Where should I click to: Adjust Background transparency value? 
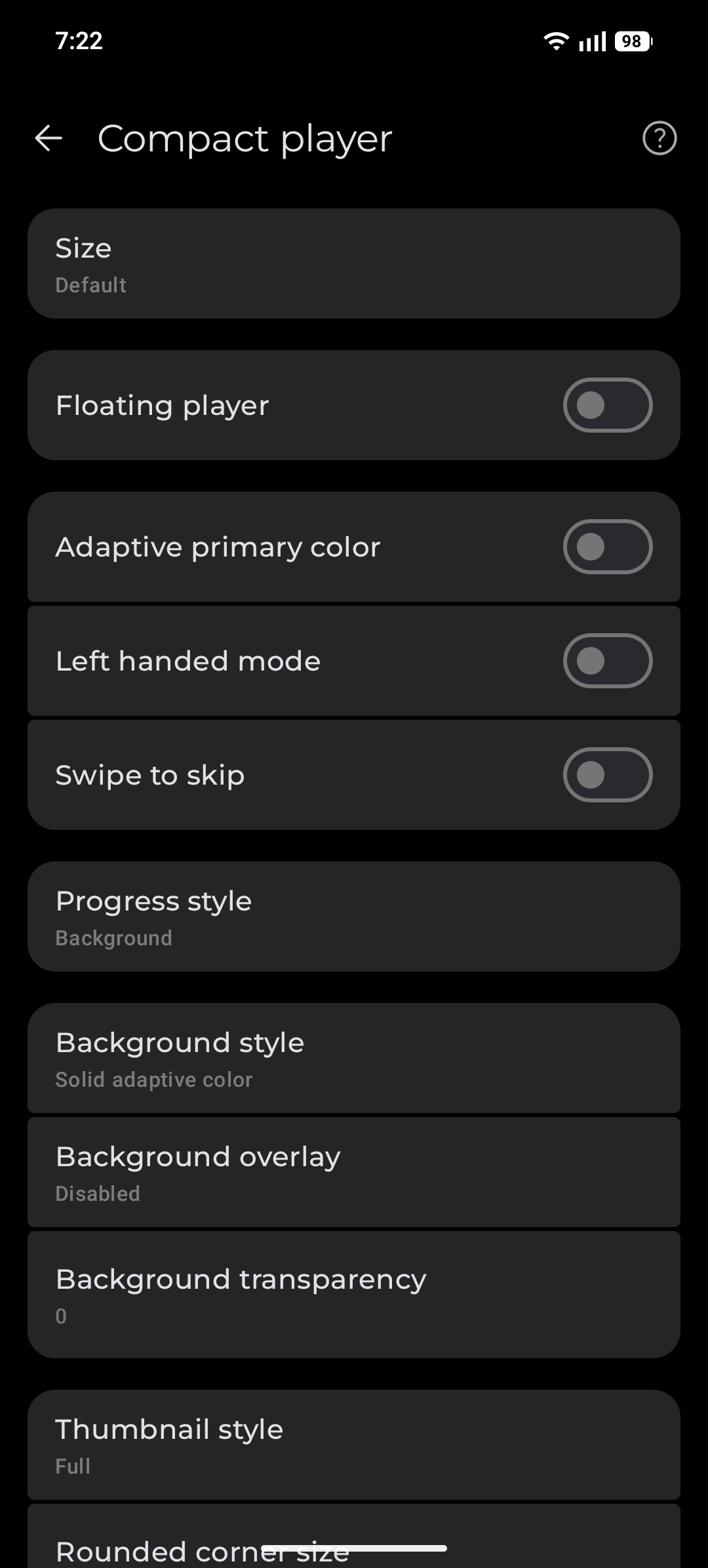(354, 1295)
